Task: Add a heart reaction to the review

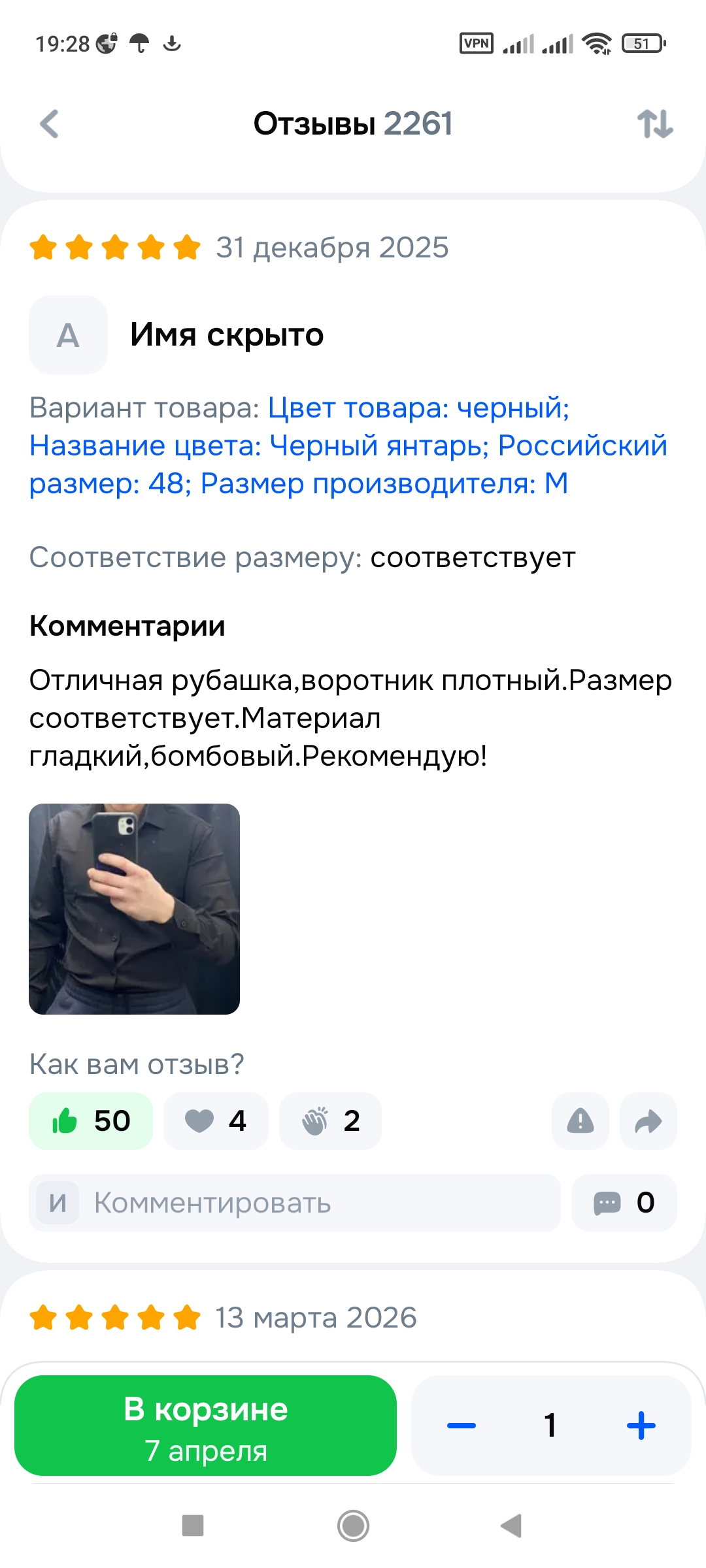Action: (216, 1121)
